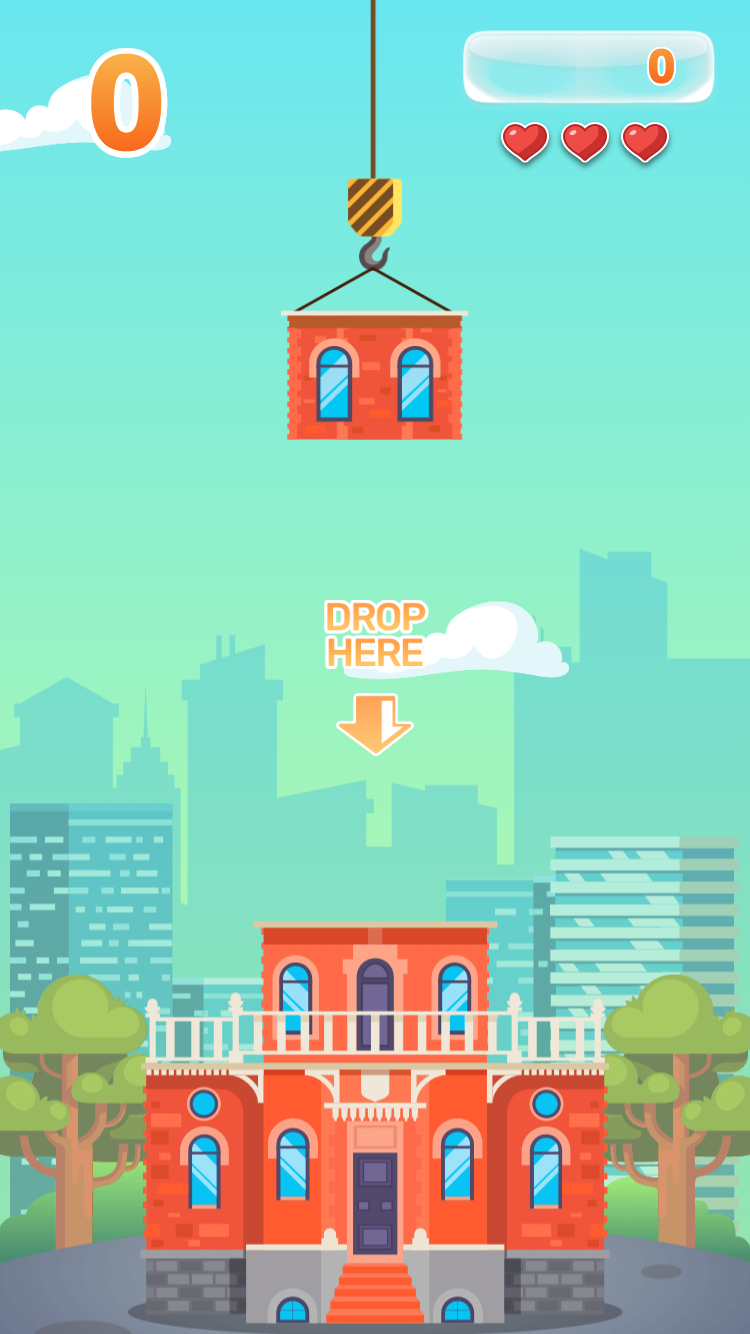
Task: Drop the hanging brick block from the crane
Action: coord(374,378)
